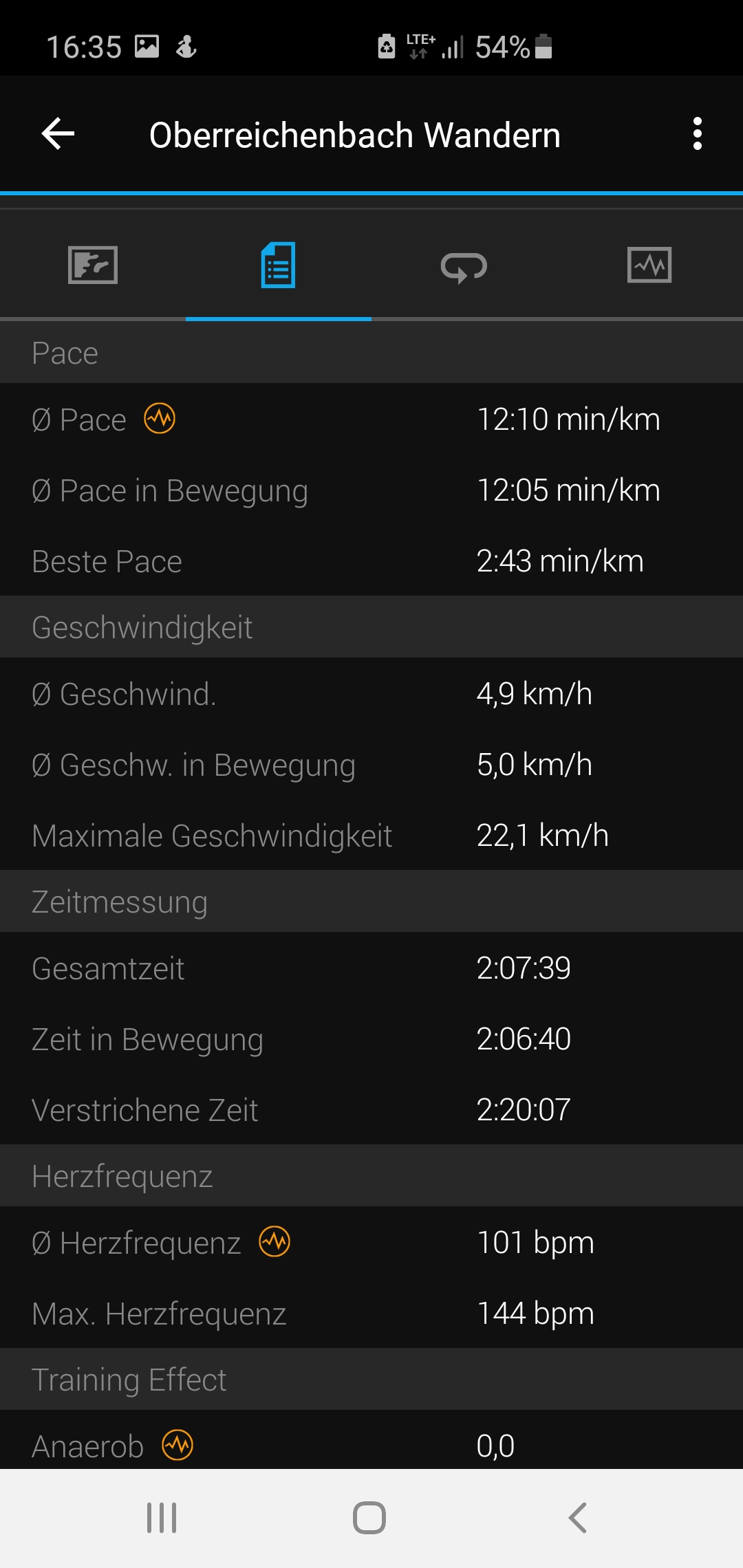
Task: Open the recent apps overview
Action: click(x=162, y=1518)
